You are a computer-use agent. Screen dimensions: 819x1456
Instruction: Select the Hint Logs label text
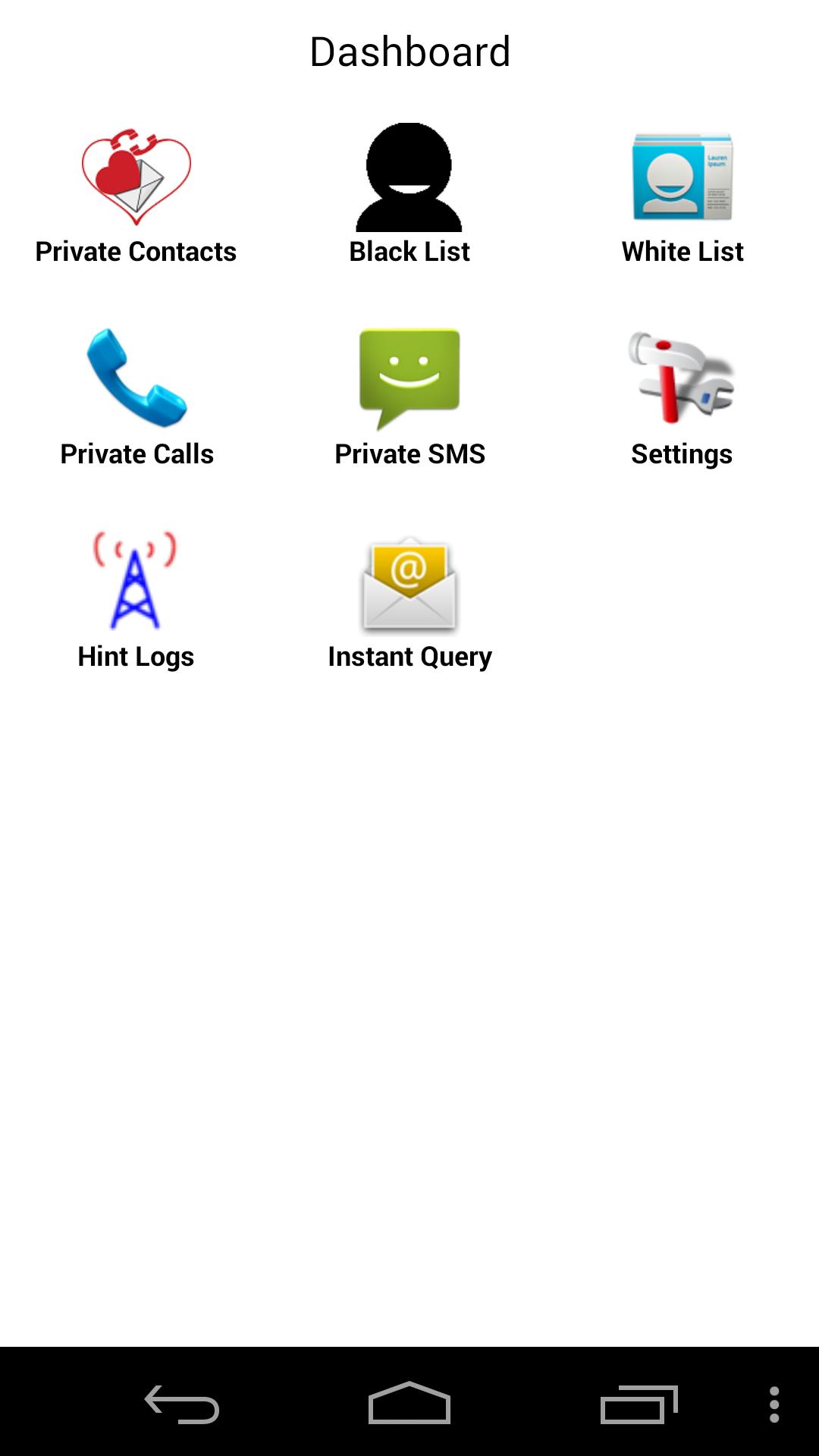pos(135,657)
